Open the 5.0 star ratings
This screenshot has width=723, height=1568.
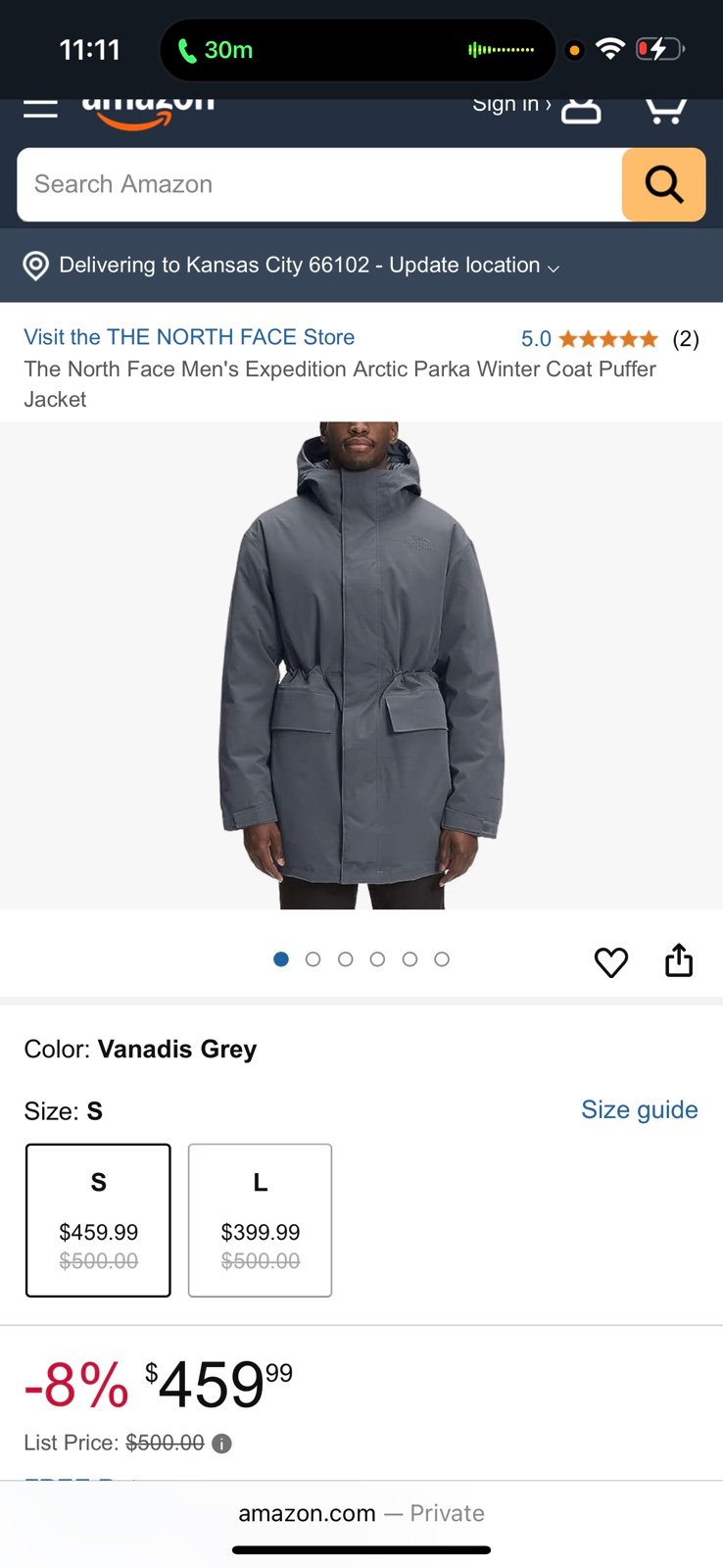(609, 339)
